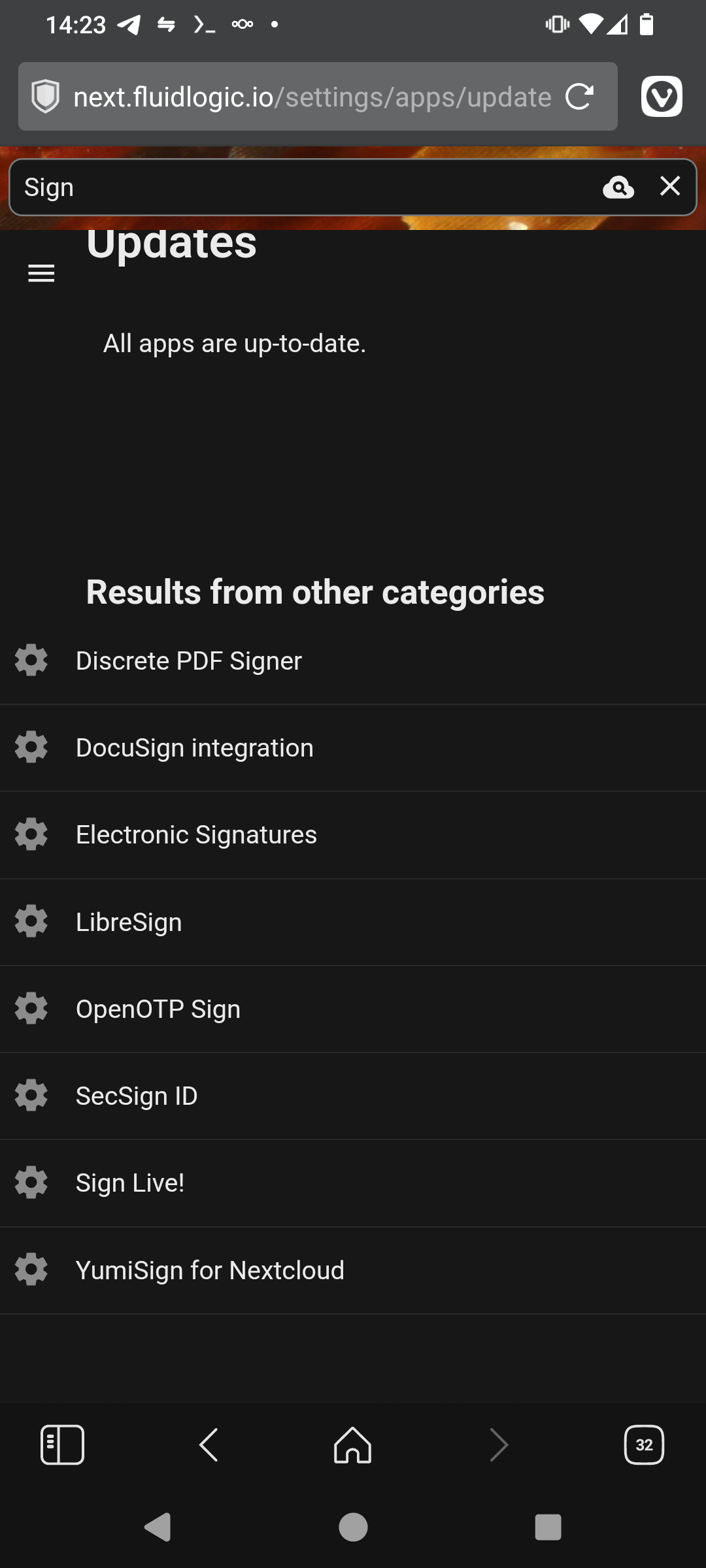Screen dimensions: 706x1568
Task: Go back to the previous page in browser
Action: 209,1445
